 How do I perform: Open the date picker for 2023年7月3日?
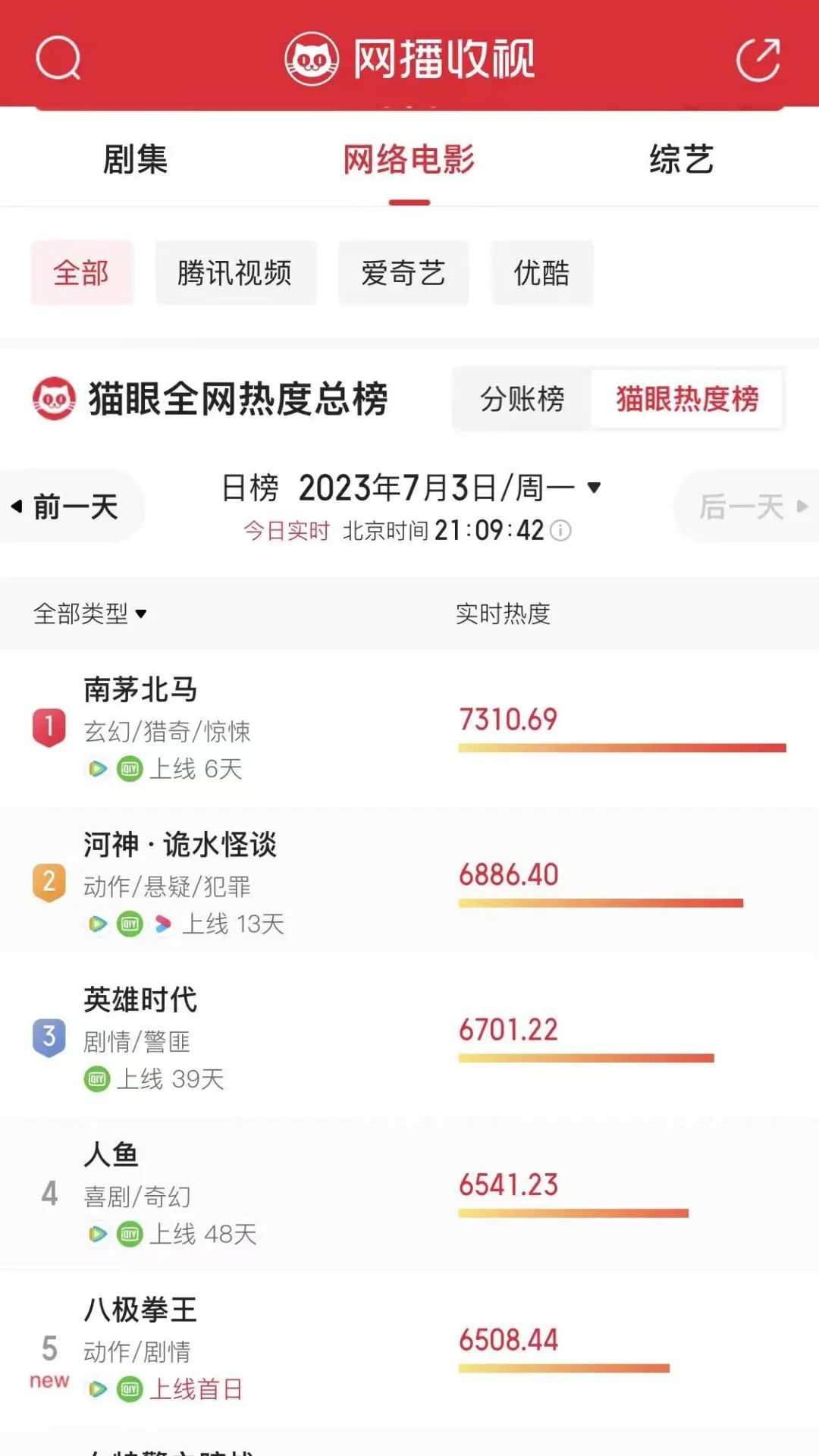coord(447,488)
